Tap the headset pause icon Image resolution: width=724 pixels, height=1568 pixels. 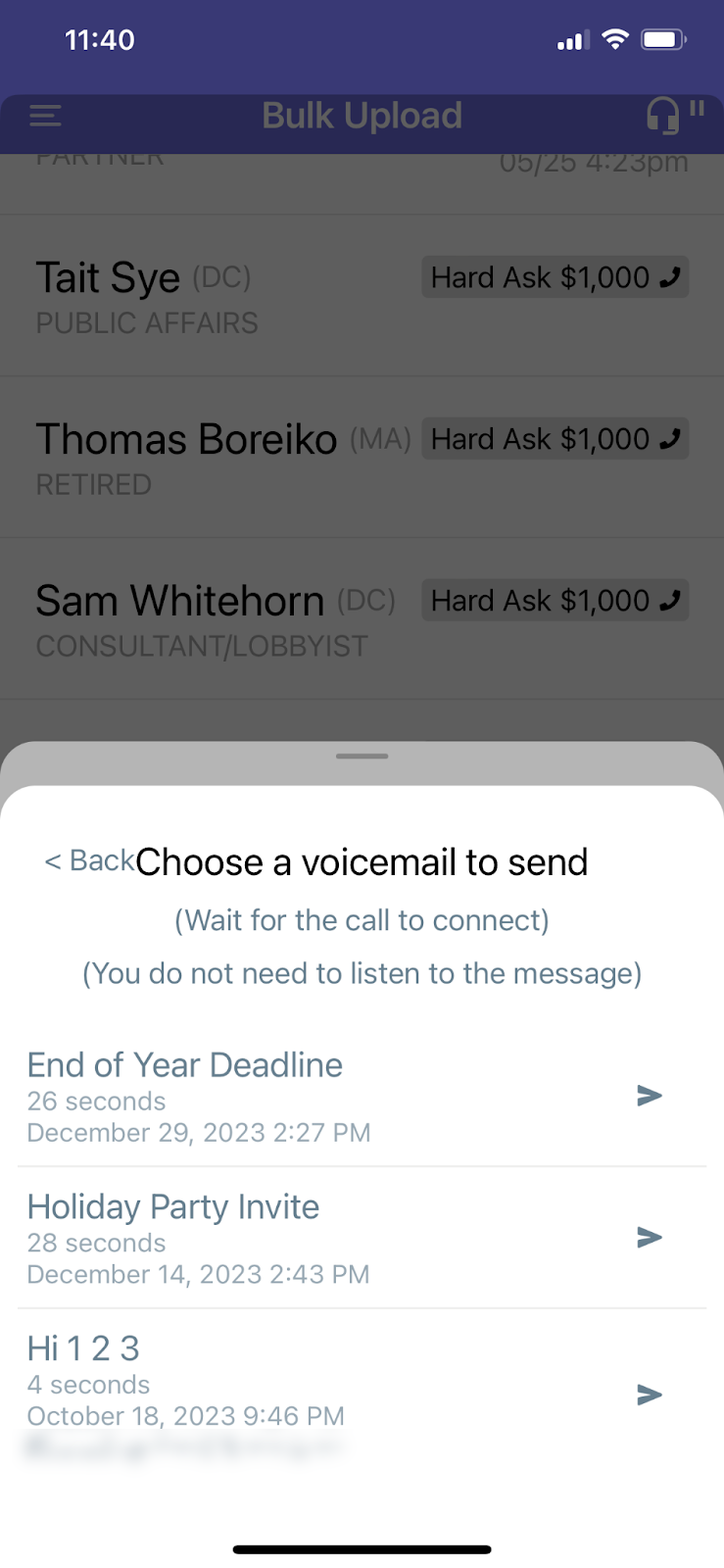[674, 115]
